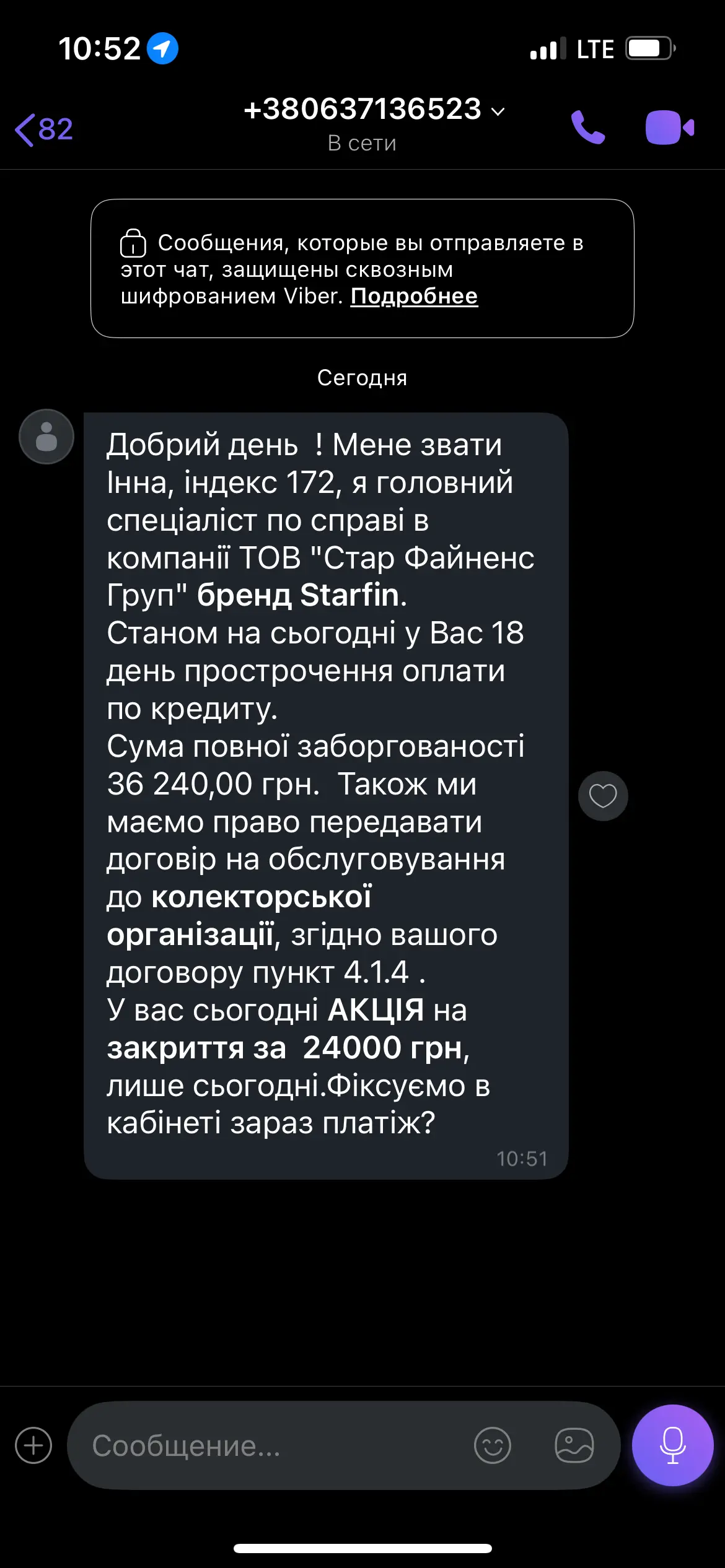Open the plus attachment menu
The width and height of the screenshot is (725, 1568).
point(33,1445)
